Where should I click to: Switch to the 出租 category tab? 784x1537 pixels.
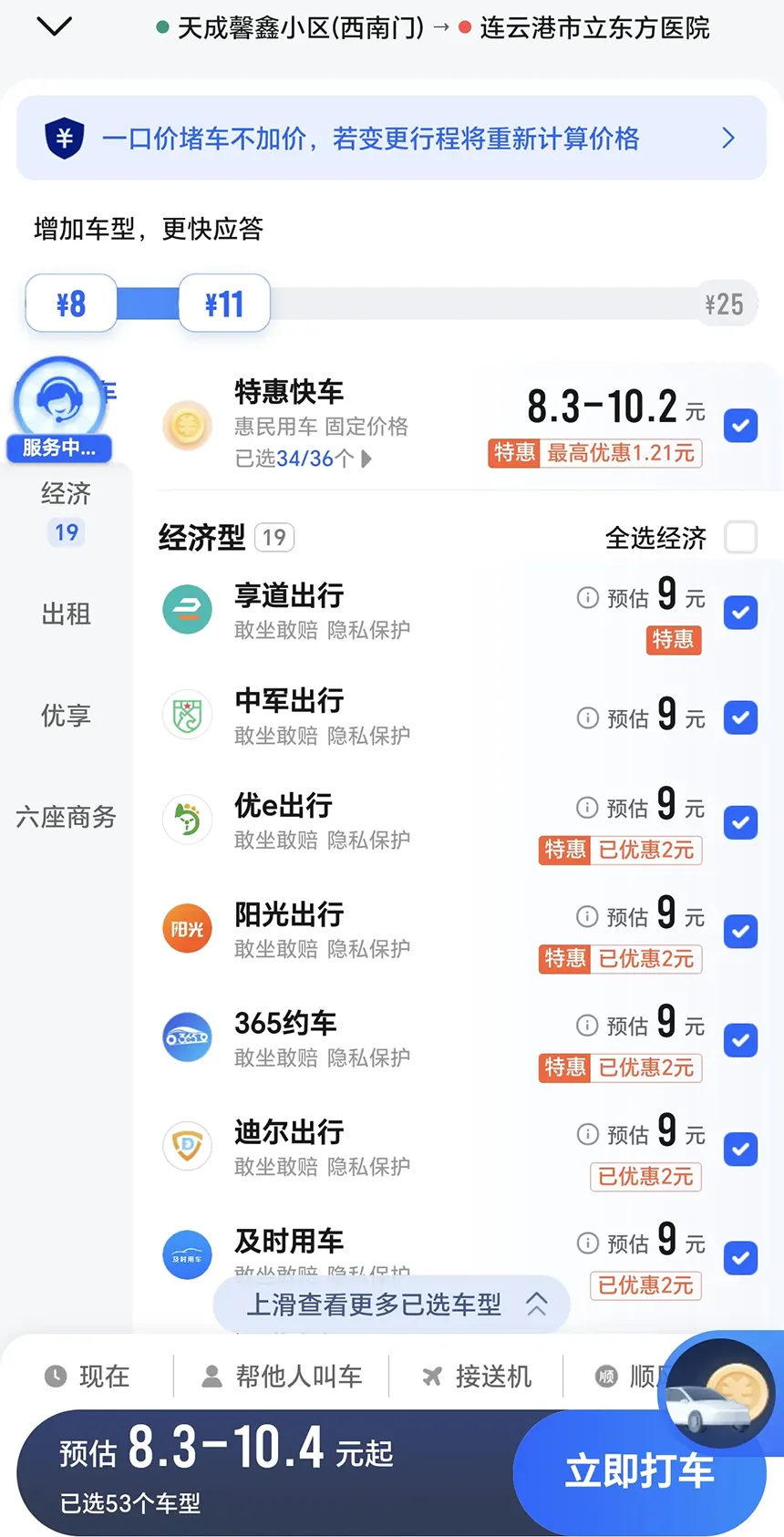[66, 614]
